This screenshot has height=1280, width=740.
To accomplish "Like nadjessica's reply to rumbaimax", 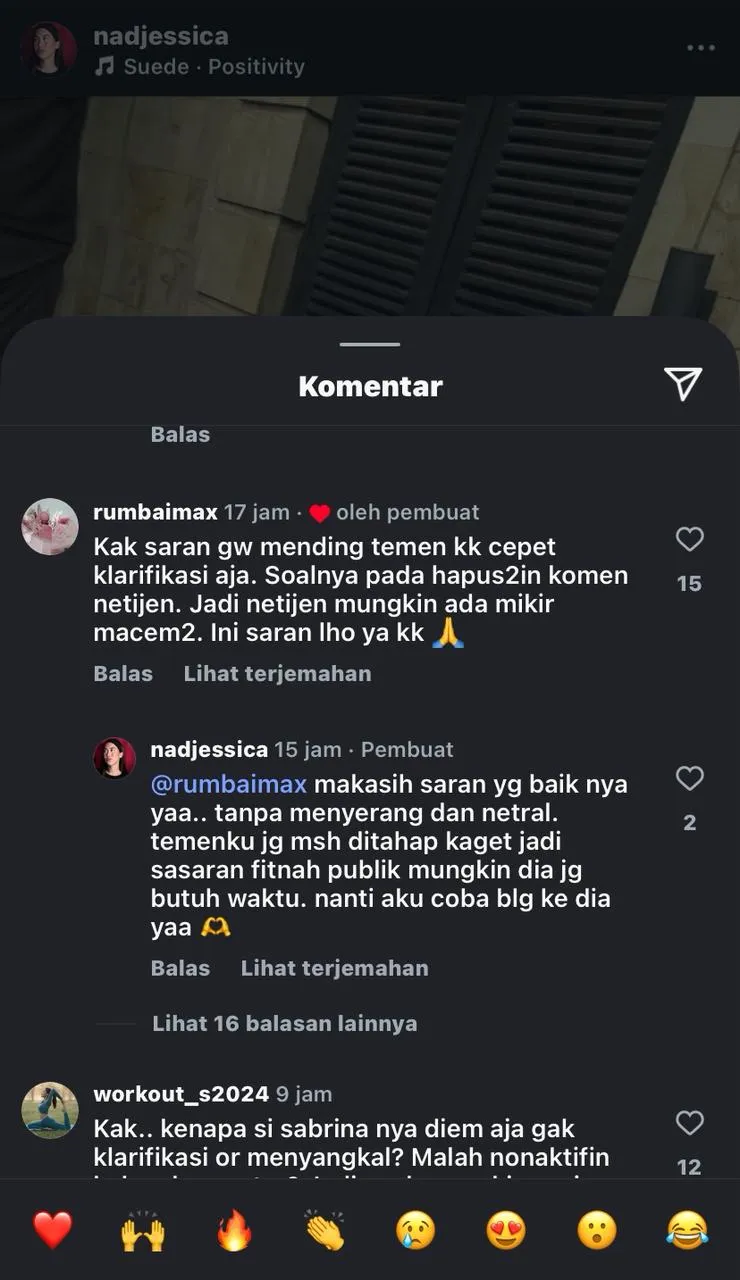I will [x=689, y=778].
